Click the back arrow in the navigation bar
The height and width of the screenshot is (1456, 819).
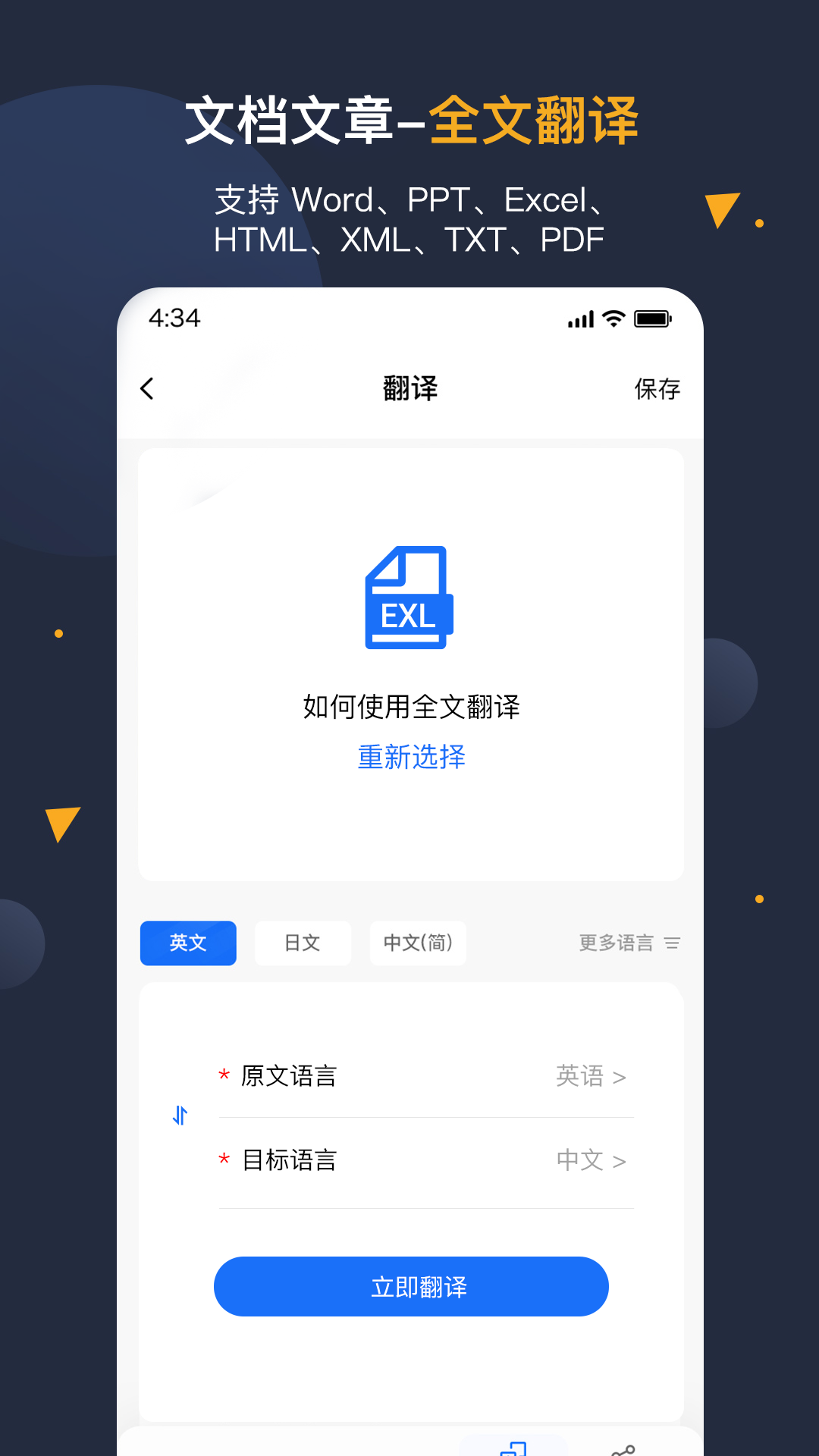point(147,388)
